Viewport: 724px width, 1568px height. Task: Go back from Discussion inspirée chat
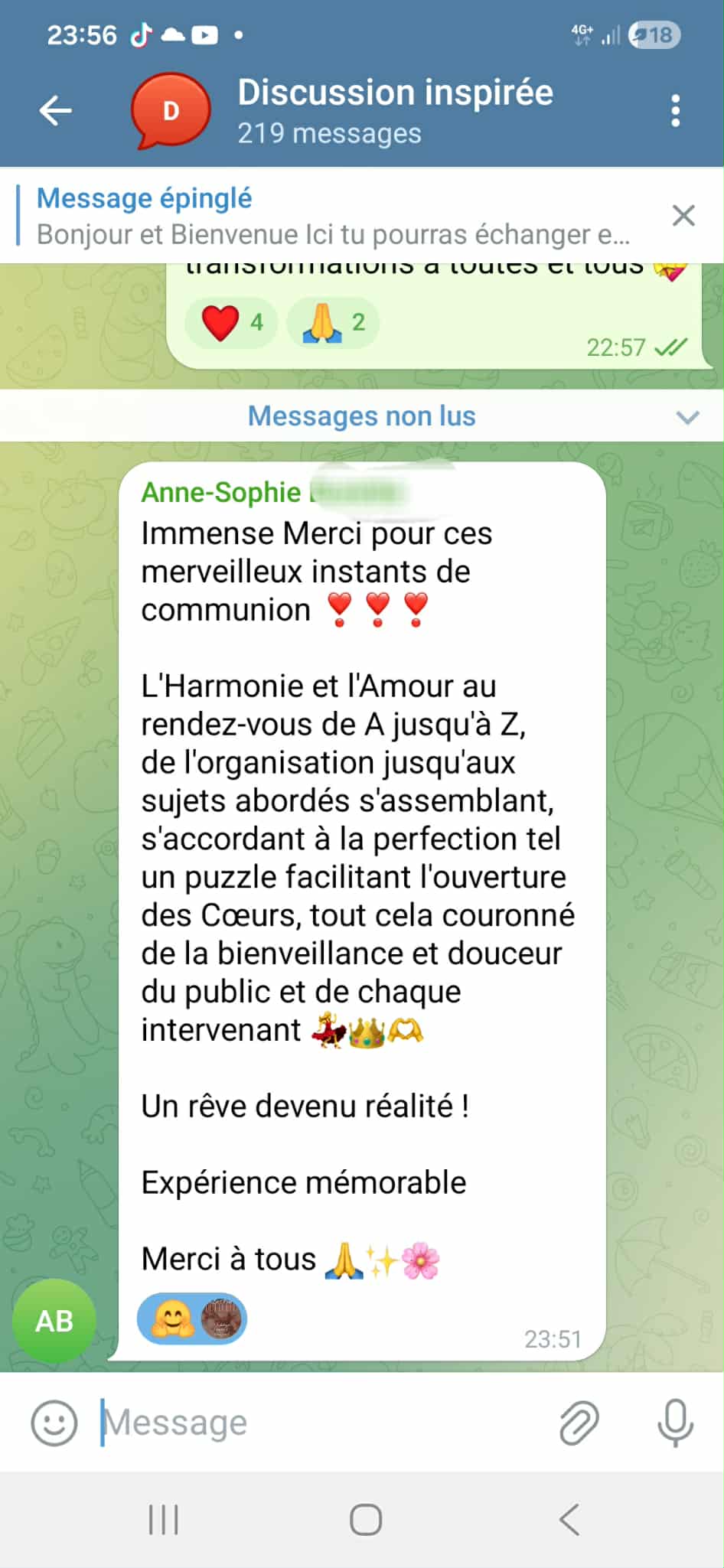coord(56,111)
